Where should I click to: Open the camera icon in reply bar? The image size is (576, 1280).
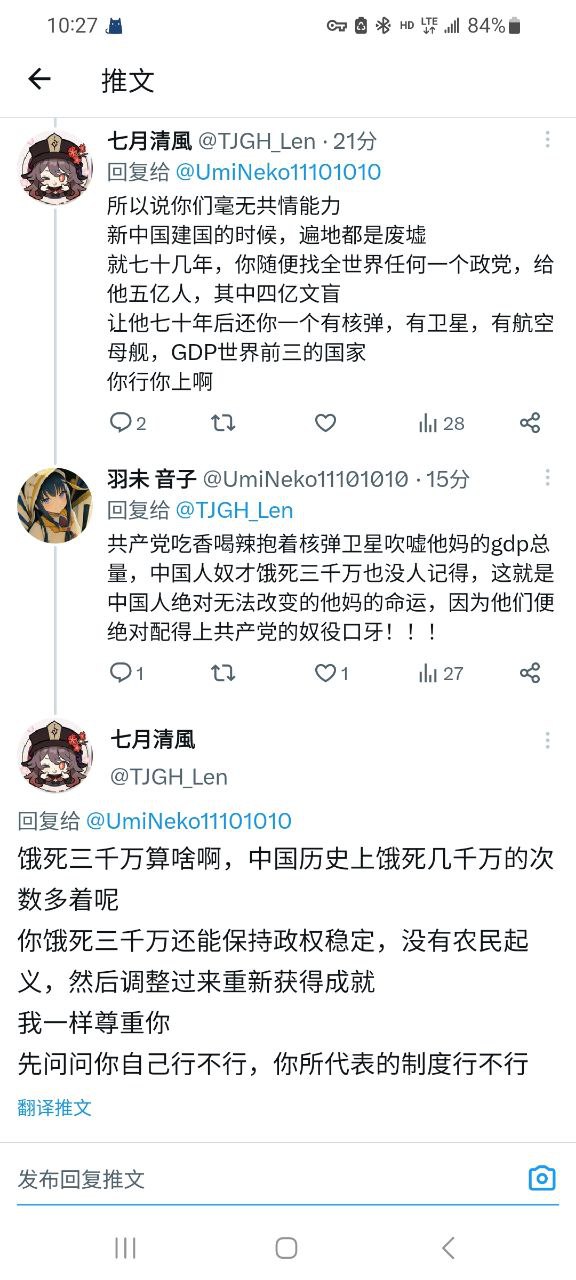click(x=541, y=1178)
